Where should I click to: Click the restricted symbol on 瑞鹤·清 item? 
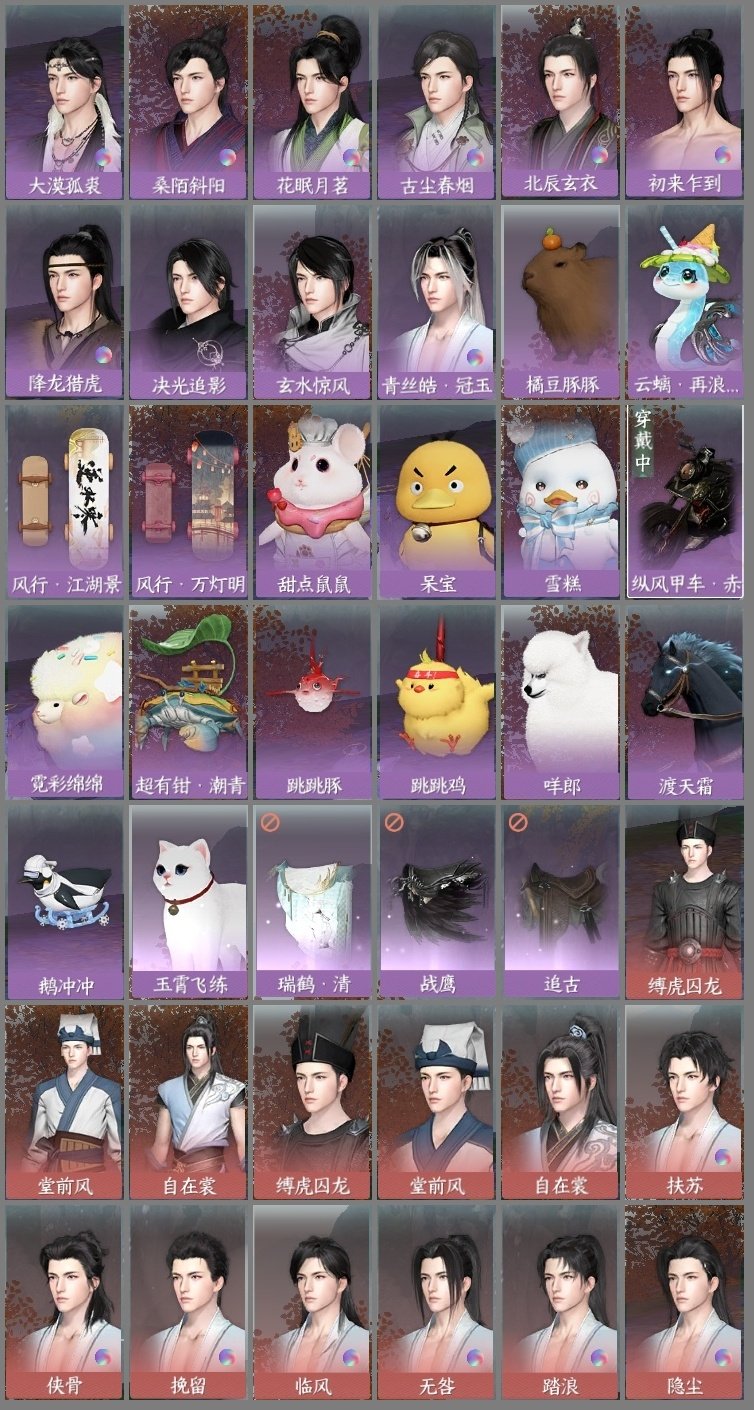(x=270, y=821)
